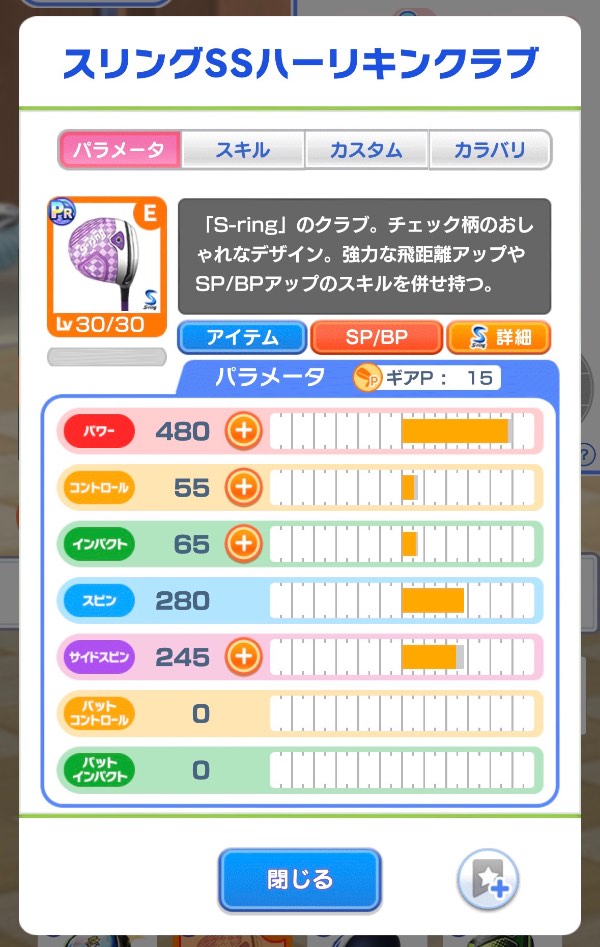Screen dimensions: 600x947
Task: Tap the アイテム button
Action: (x=242, y=337)
